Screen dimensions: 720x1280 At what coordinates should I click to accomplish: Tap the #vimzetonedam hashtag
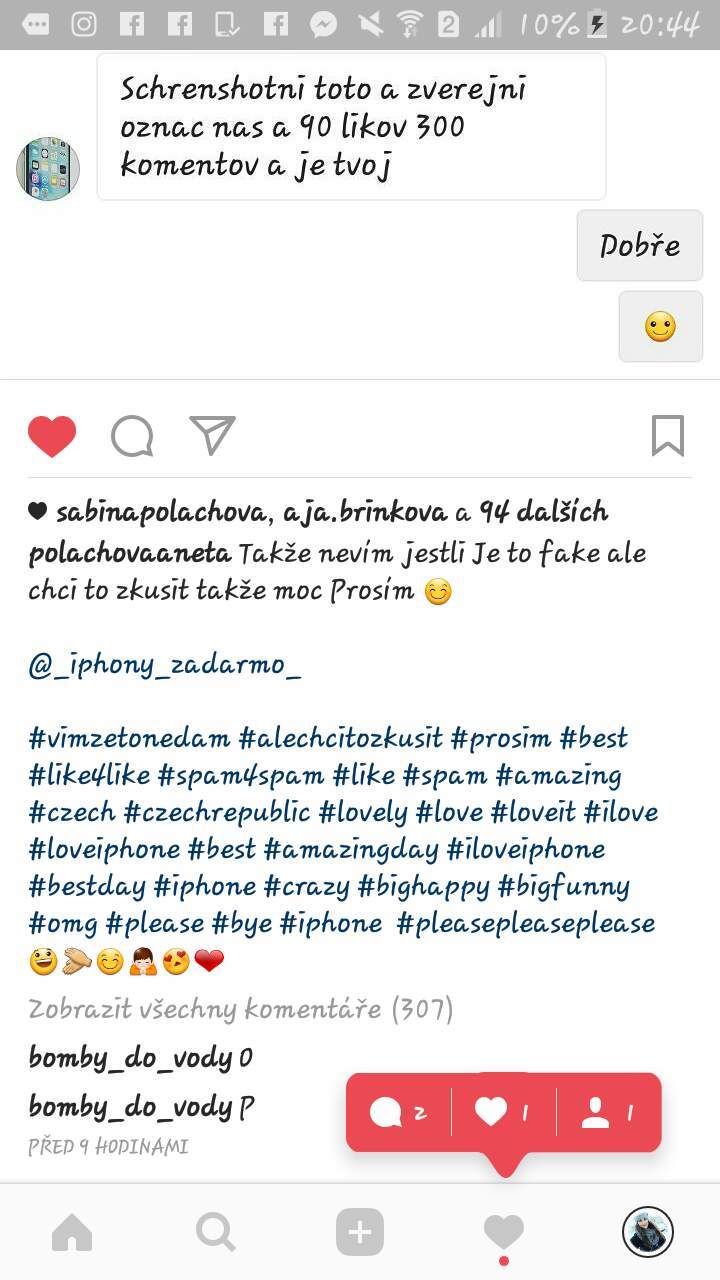129,739
